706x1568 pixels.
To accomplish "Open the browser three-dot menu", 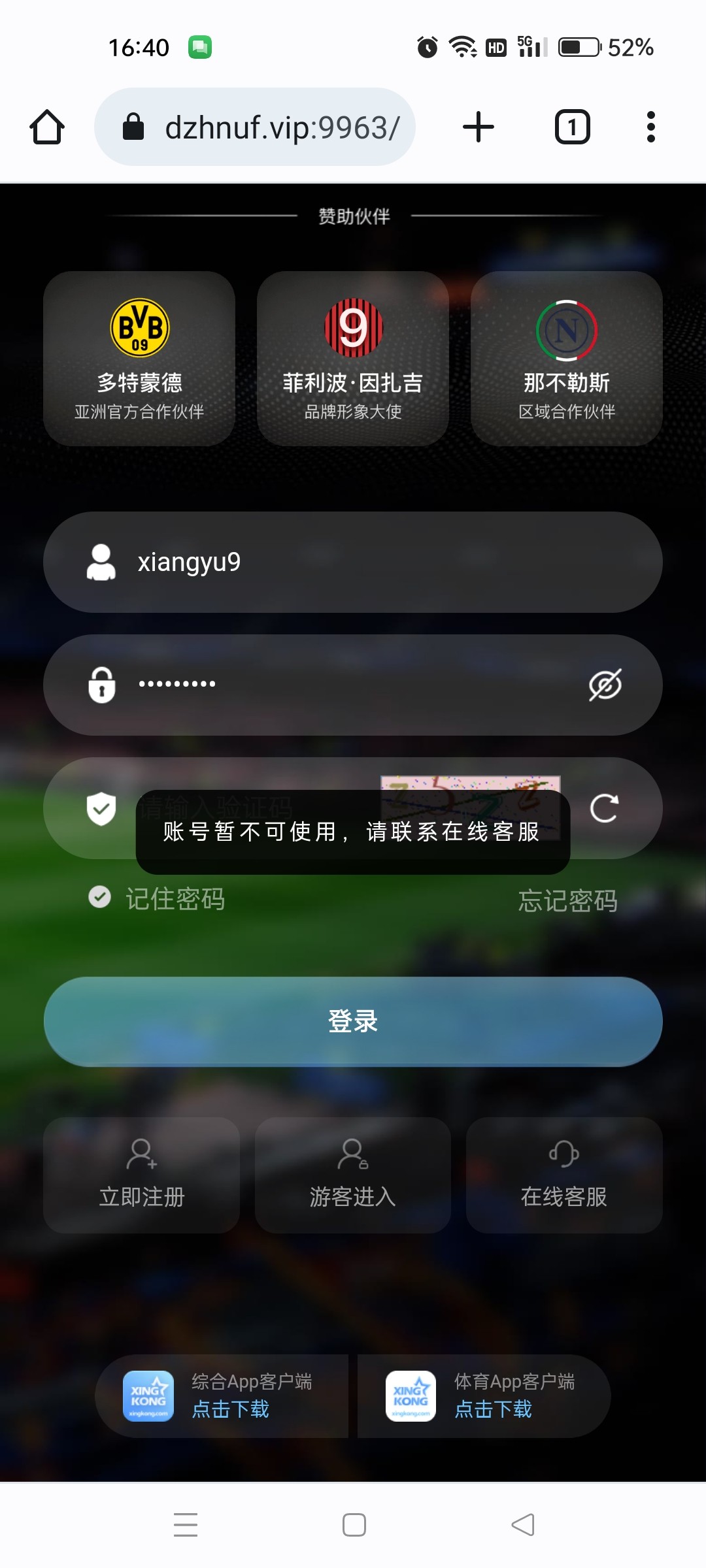I will [650, 125].
